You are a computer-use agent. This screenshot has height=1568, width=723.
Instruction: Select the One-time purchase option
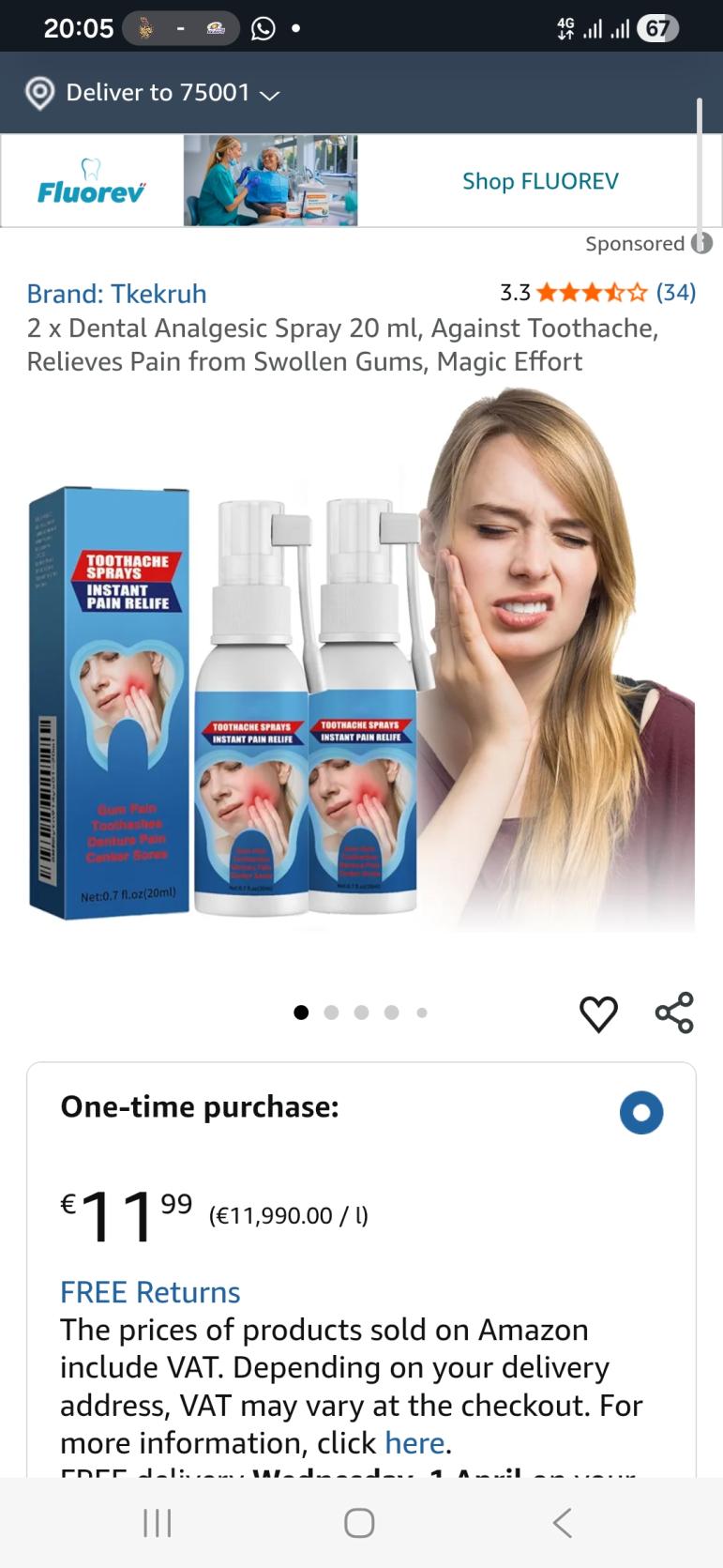click(641, 1113)
